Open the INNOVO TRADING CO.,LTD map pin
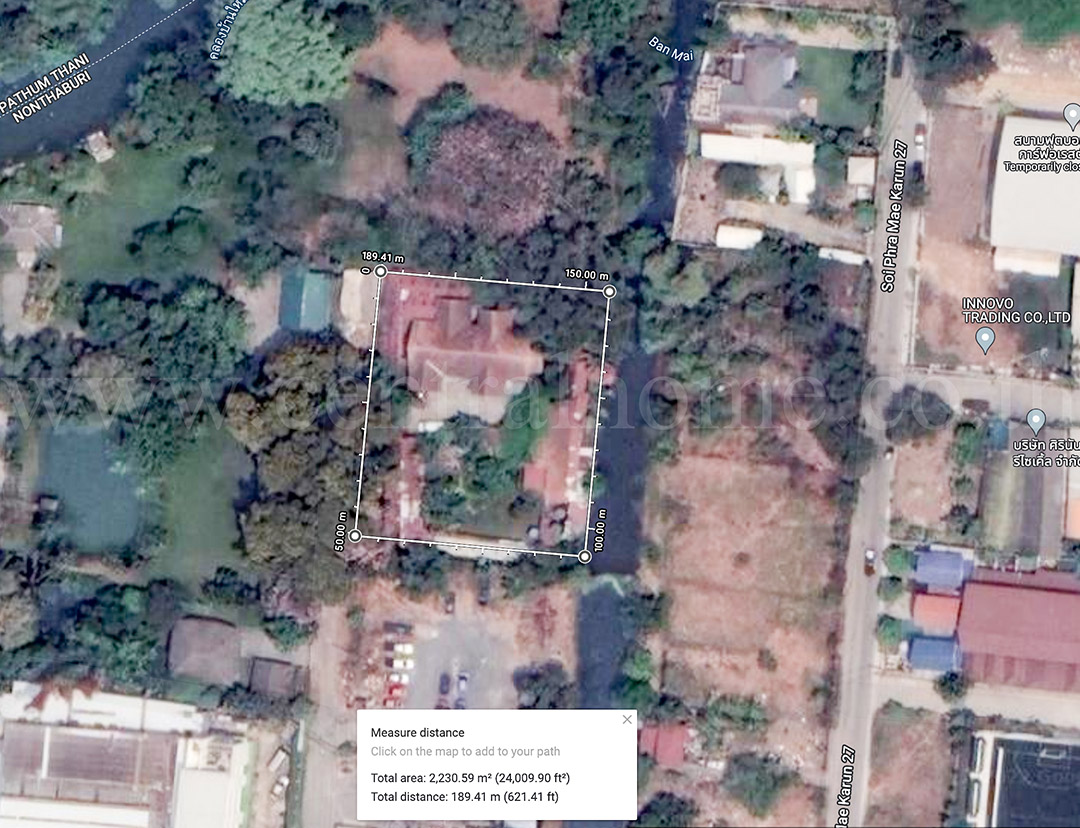Image resolution: width=1080 pixels, height=828 pixels. coord(985,340)
